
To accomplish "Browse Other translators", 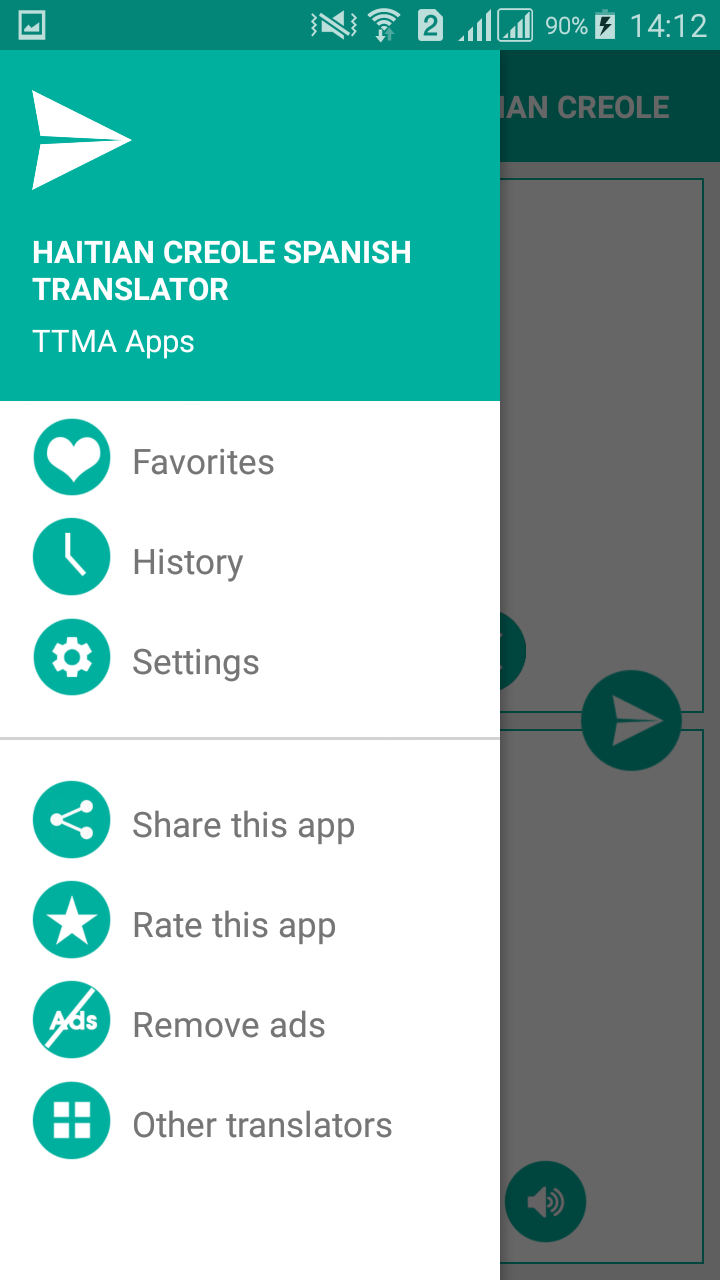I will [x=262, y=1125].
